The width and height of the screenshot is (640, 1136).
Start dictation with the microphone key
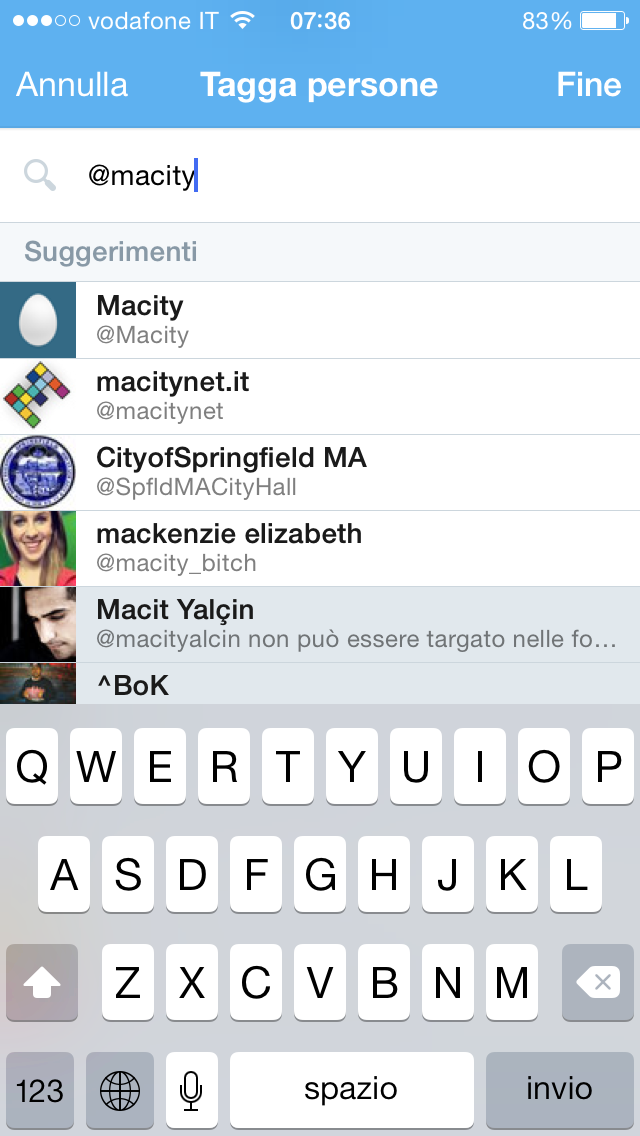coord(191,1089)
